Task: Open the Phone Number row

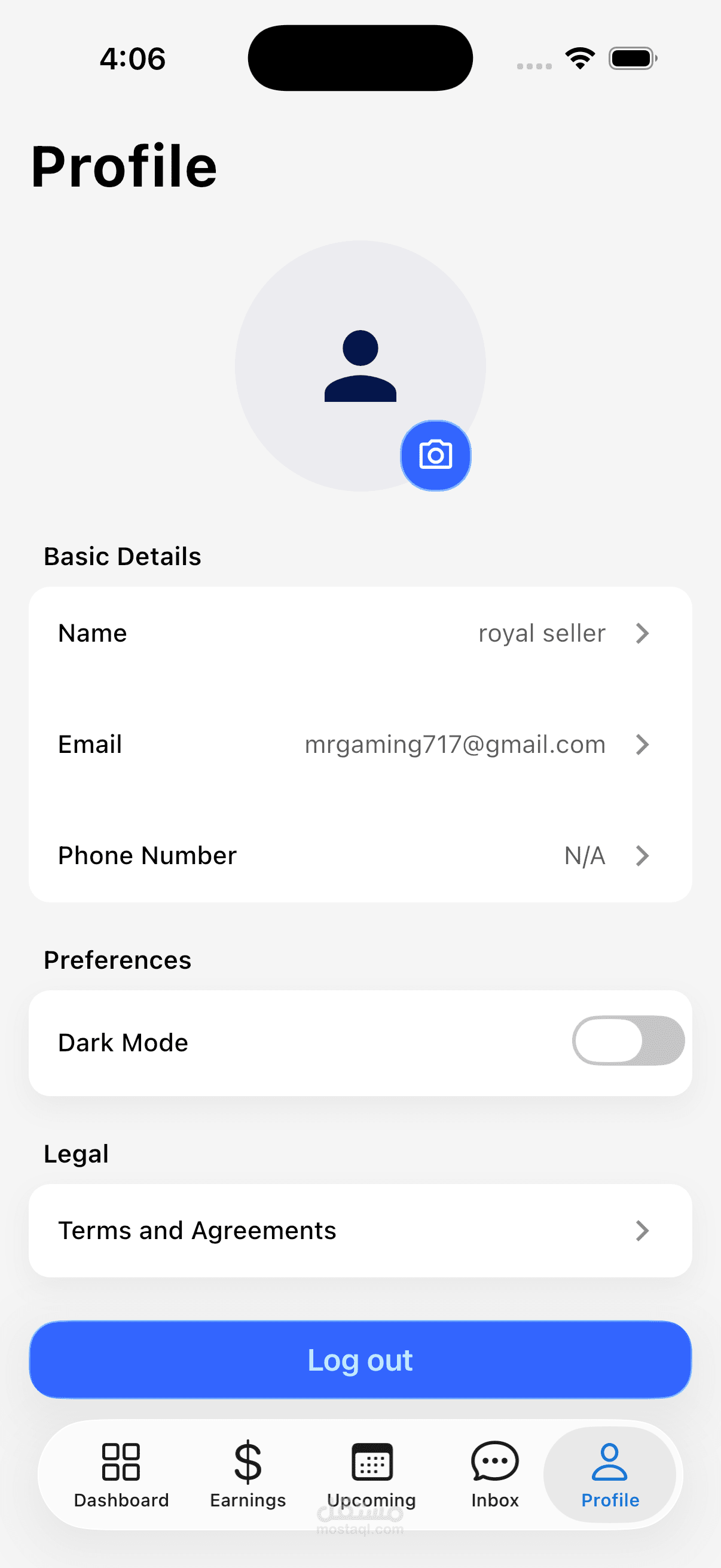Action: [x=360, y=855]
